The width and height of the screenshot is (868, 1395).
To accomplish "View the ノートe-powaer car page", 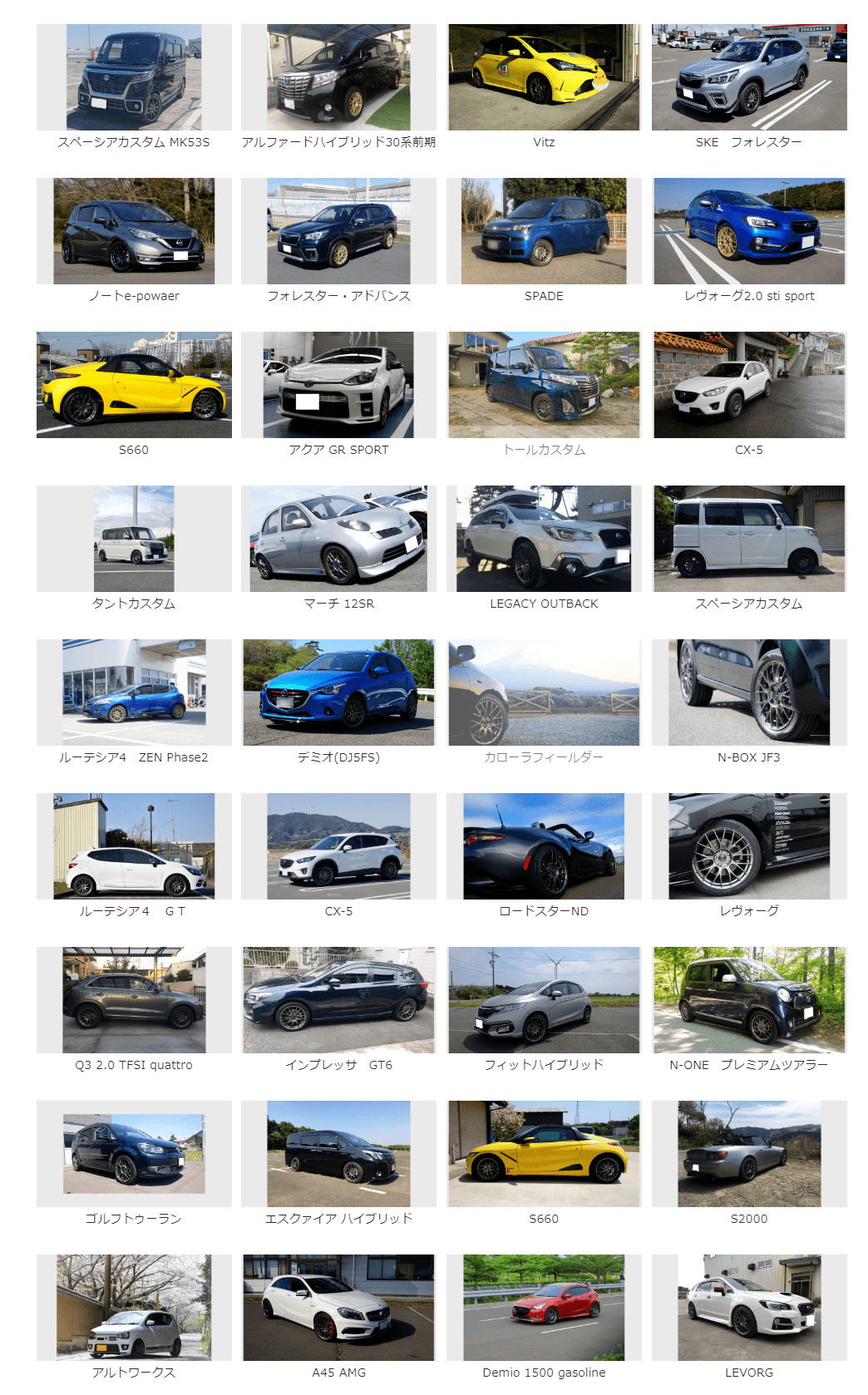I will click(x=134, y=231).
